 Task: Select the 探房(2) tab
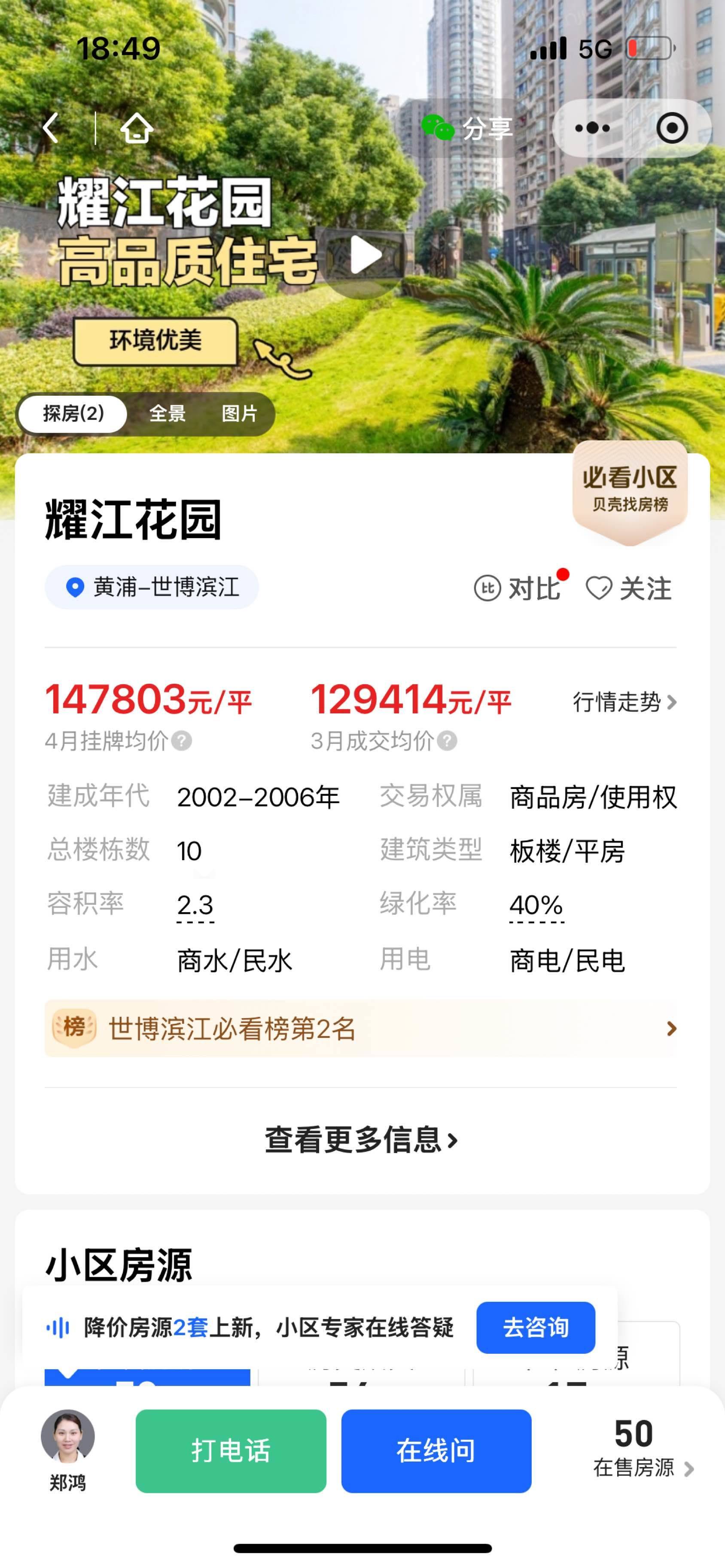click(73, 414)
